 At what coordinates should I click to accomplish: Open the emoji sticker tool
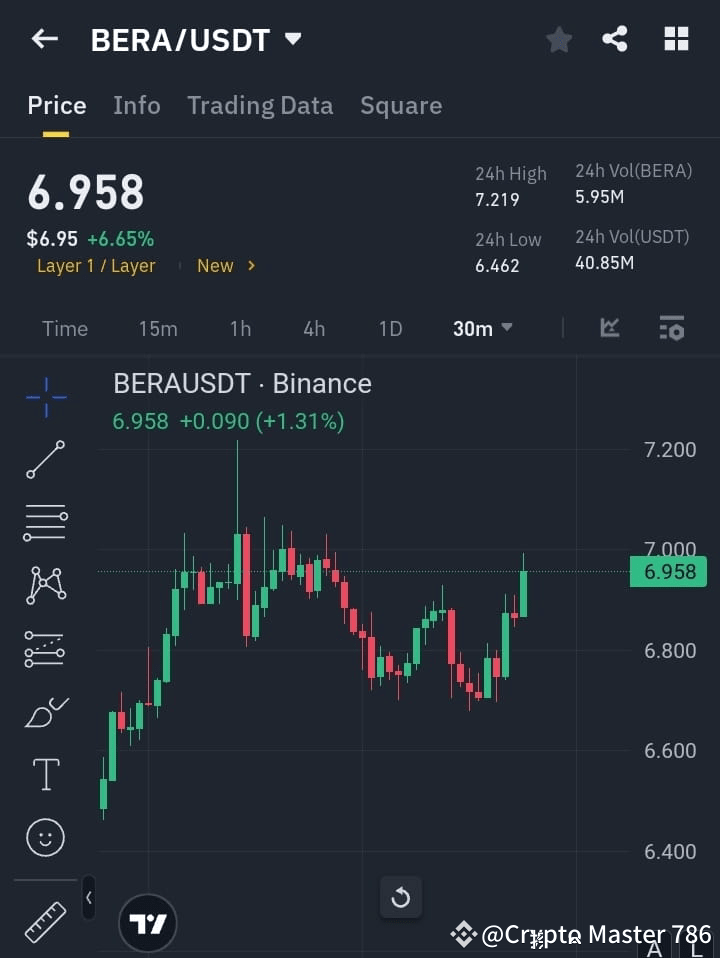coord(45,837)
